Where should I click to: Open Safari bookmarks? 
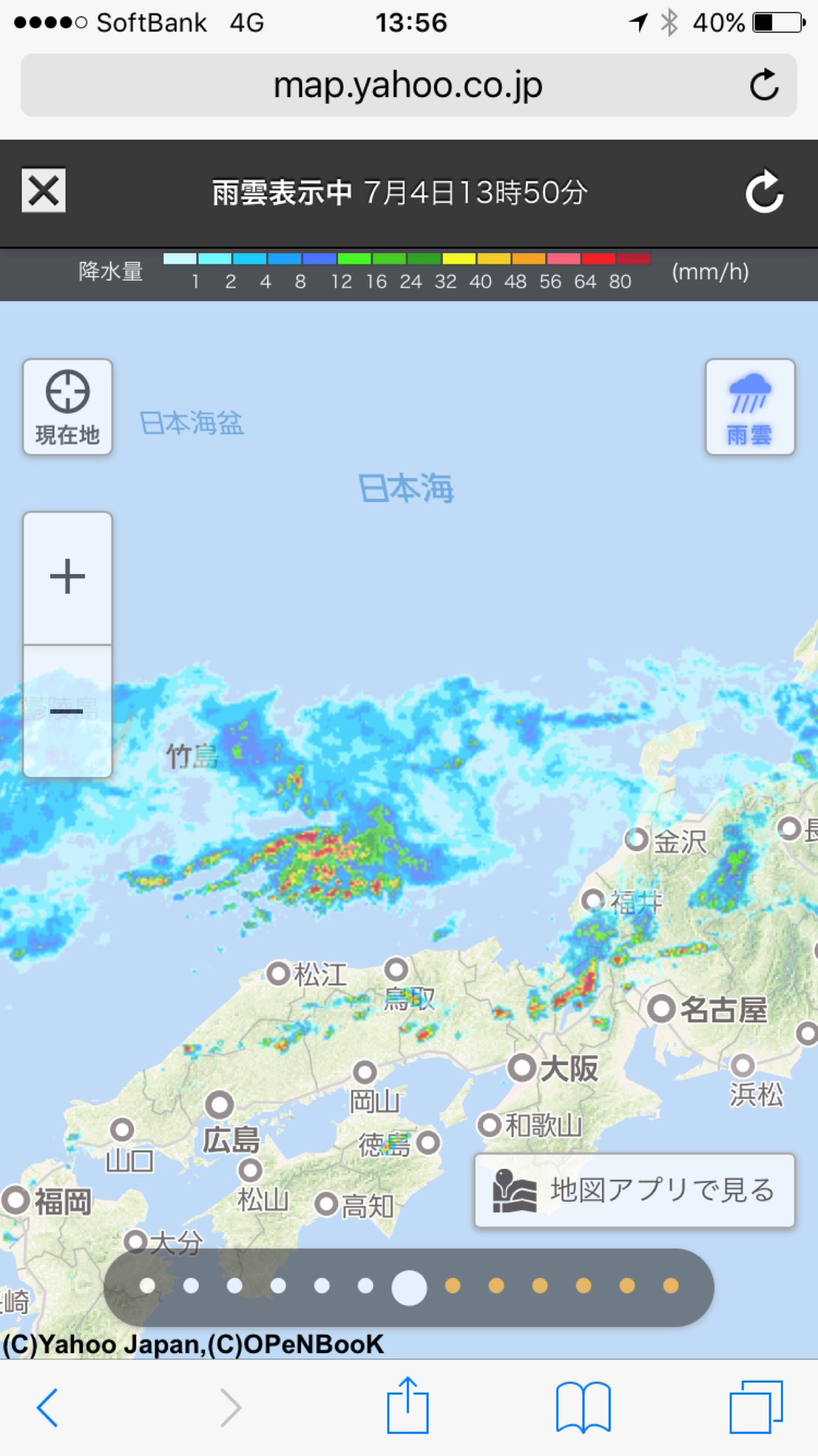coord(583,1406)
